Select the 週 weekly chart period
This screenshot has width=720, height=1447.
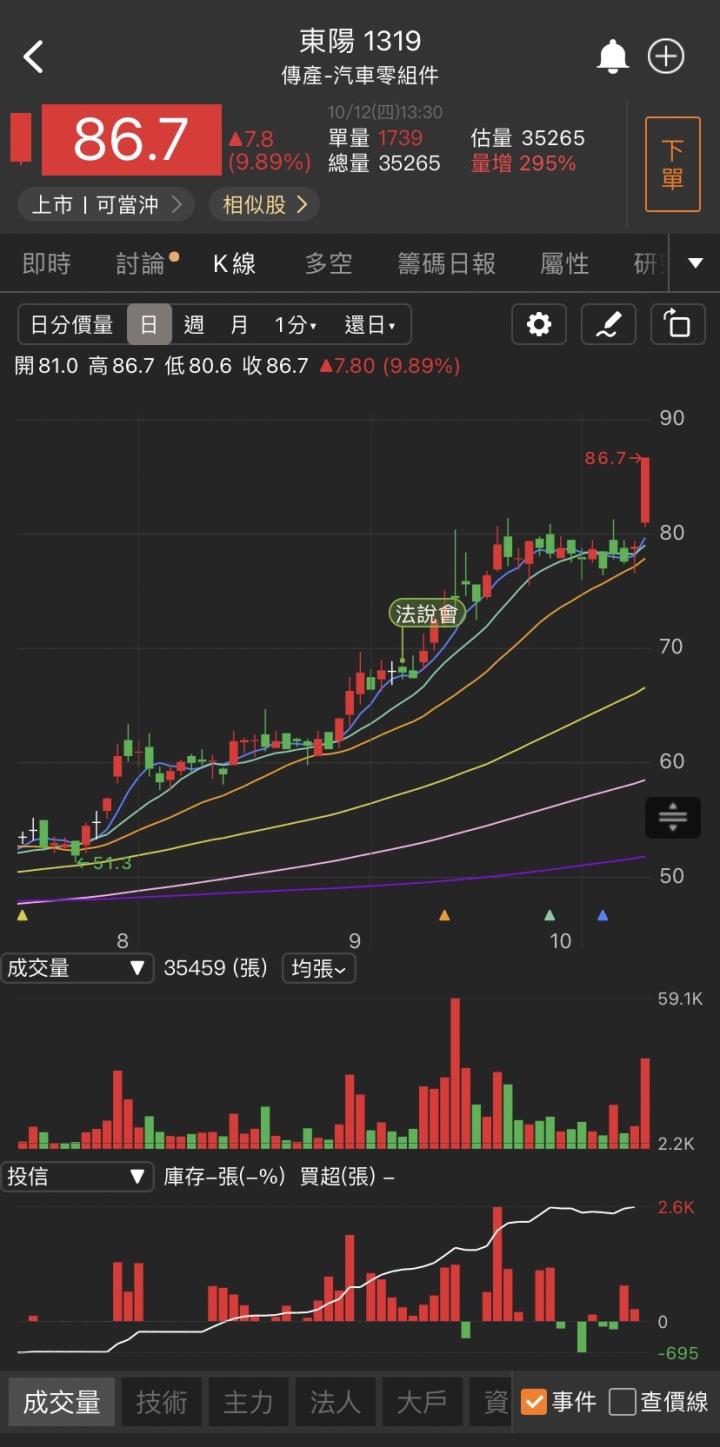194,325
